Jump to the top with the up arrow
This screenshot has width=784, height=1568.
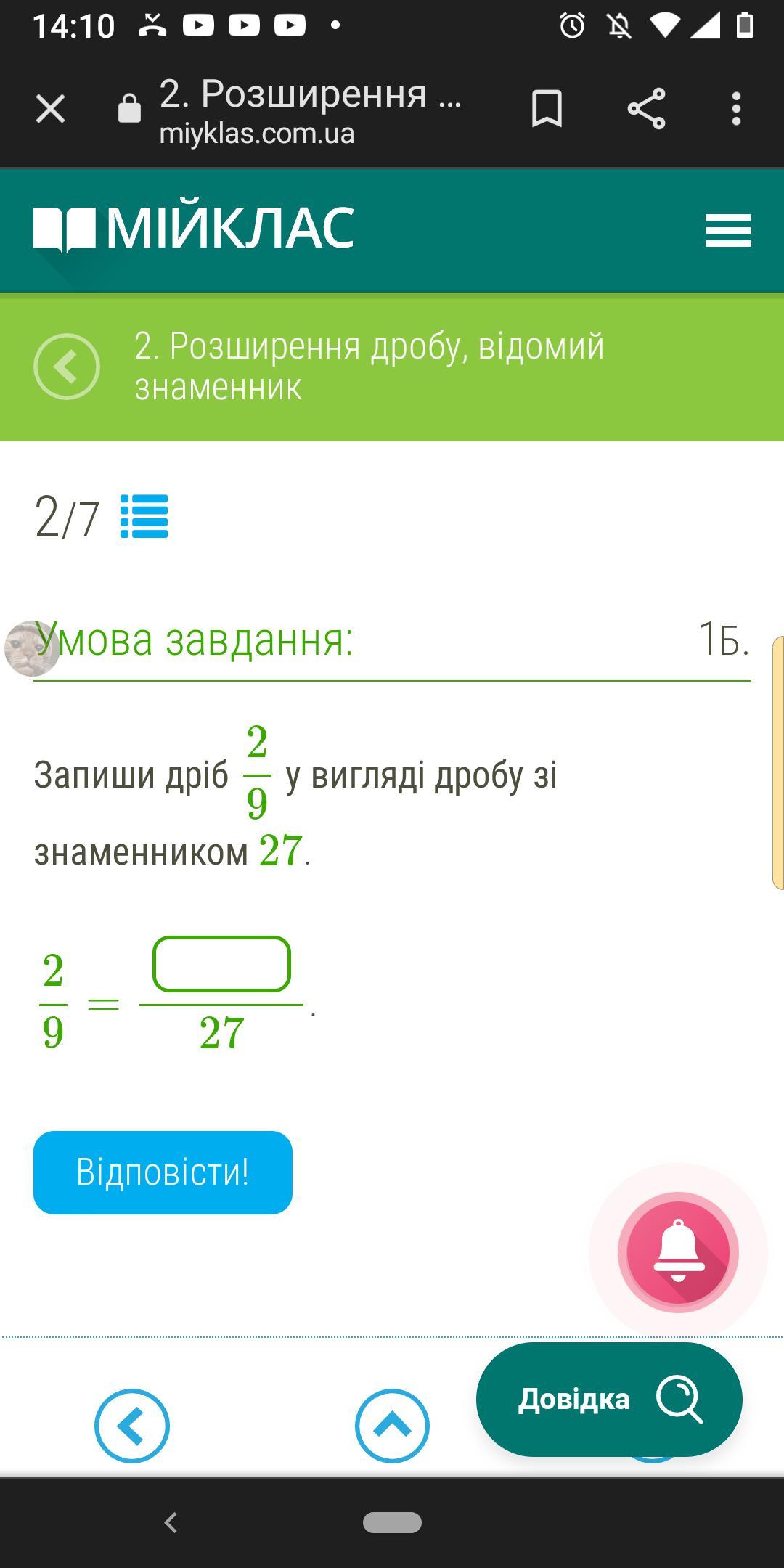[x=392, y=1426]
